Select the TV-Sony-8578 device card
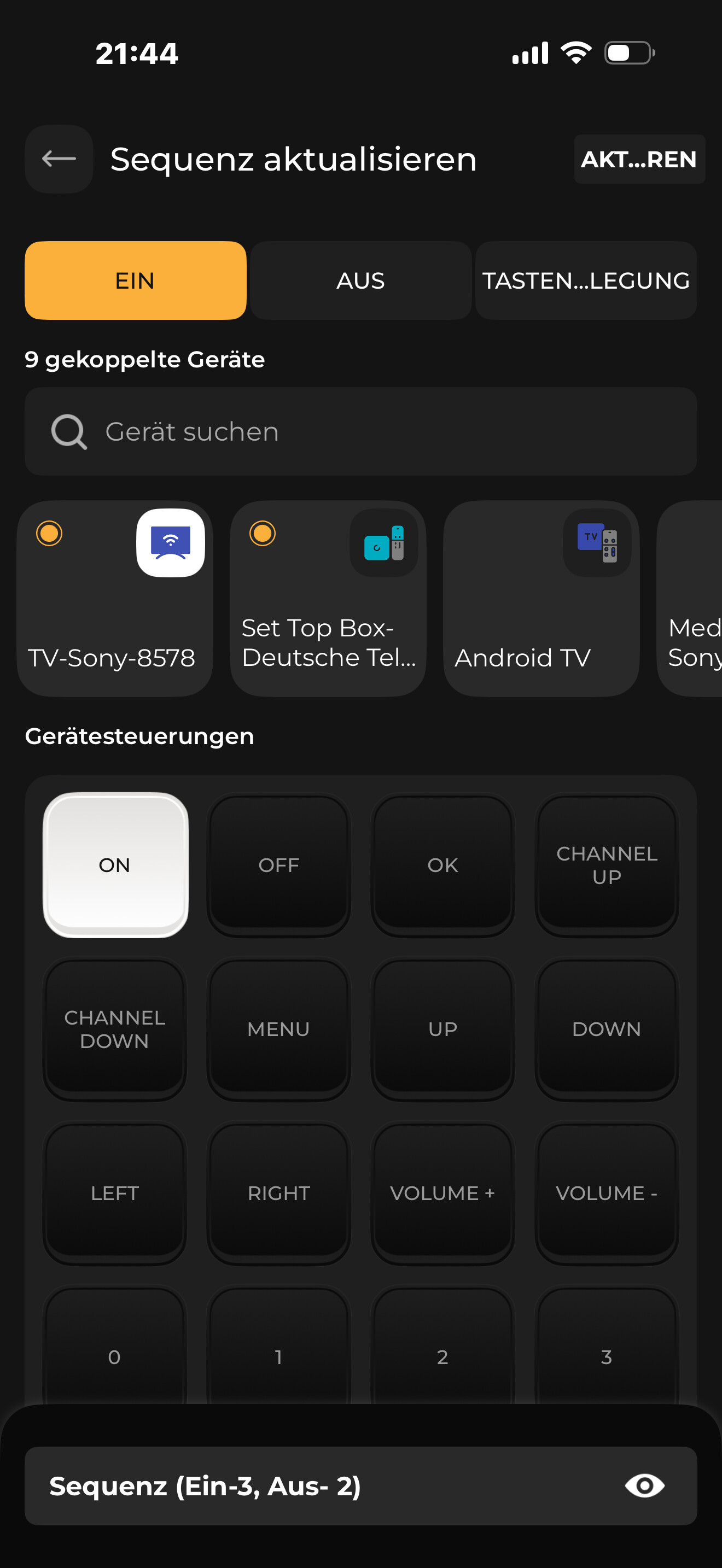The image size is (722, 1568). pos(114,598)
